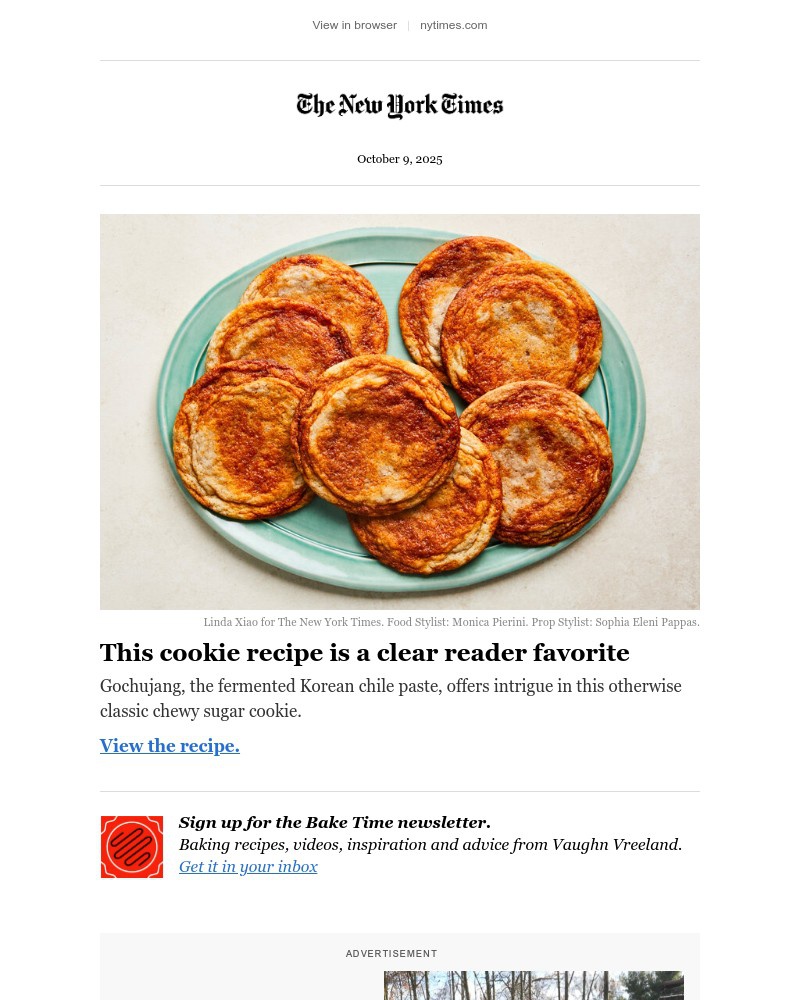Click Vaughn Vreeland's name in the signup blurb
Image resolution: width=800 pixels, height=1000 pixels.
tap(620, 845)
